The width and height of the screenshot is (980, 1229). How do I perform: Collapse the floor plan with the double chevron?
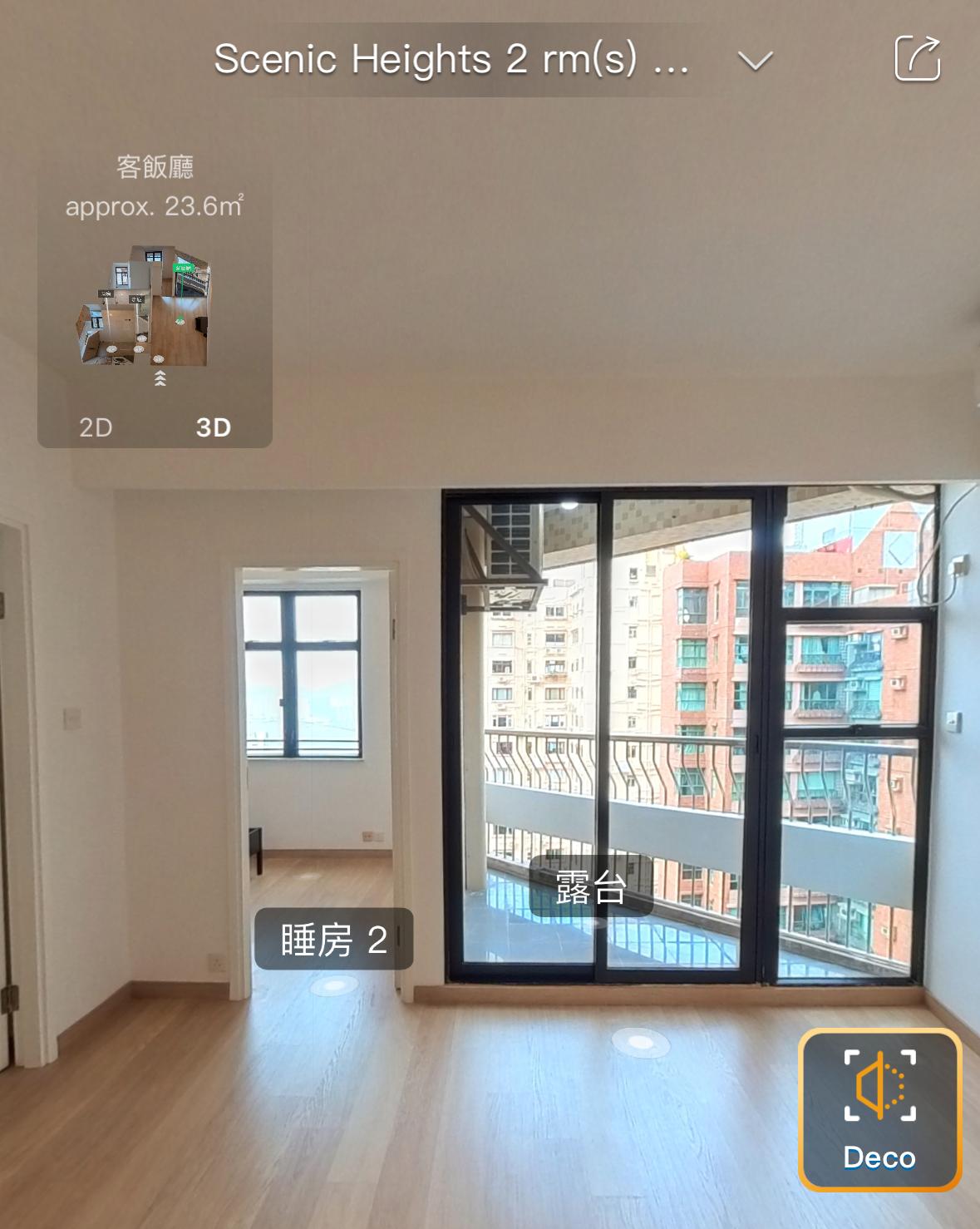(x=160, y=379)
